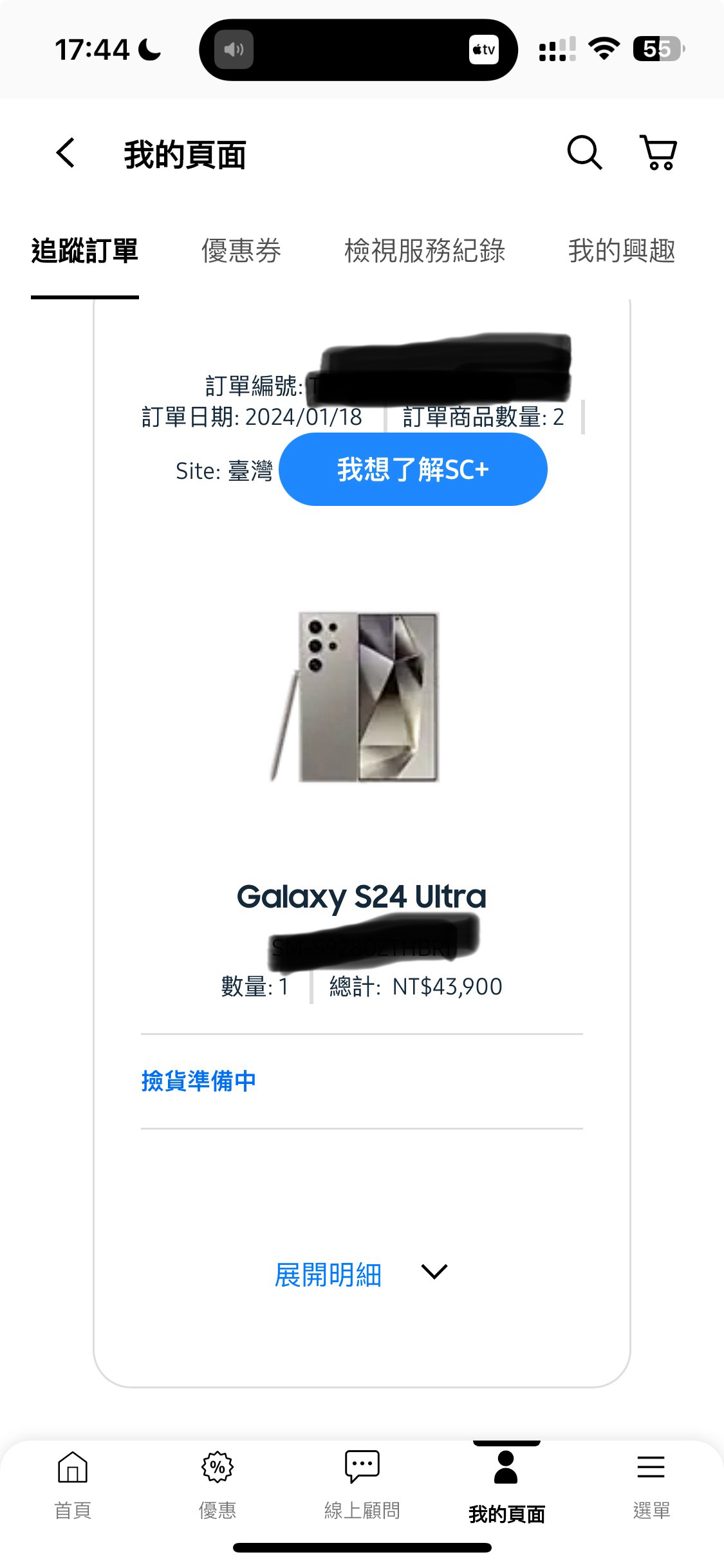Image resolution: width=724 pixels, height=1568 pixels.
Task: Open the shopping cart
Action: [658, 153]
